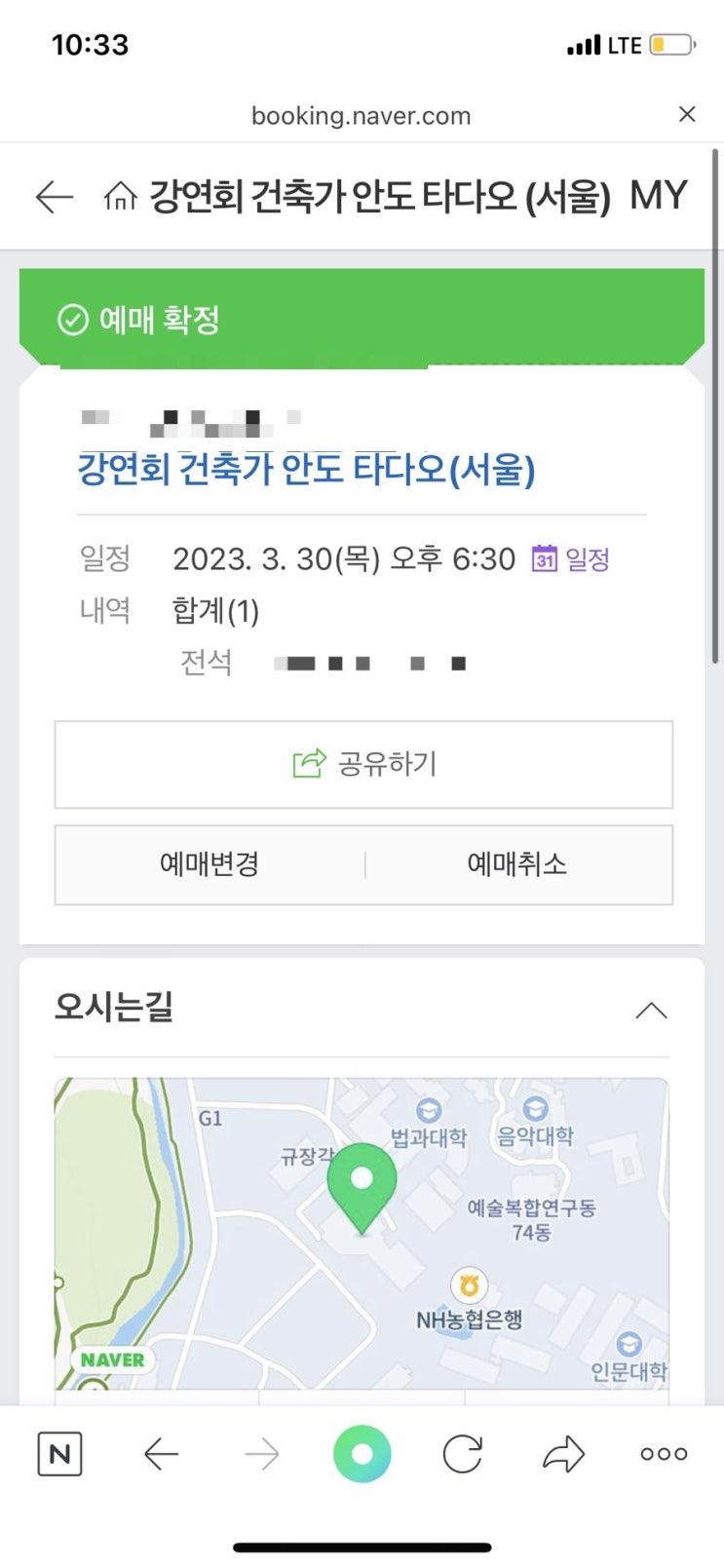This screenshot has height=1568, width=724.
Task: Share this page from the bottom toolbar
Action: click(x=563, y=1454)
